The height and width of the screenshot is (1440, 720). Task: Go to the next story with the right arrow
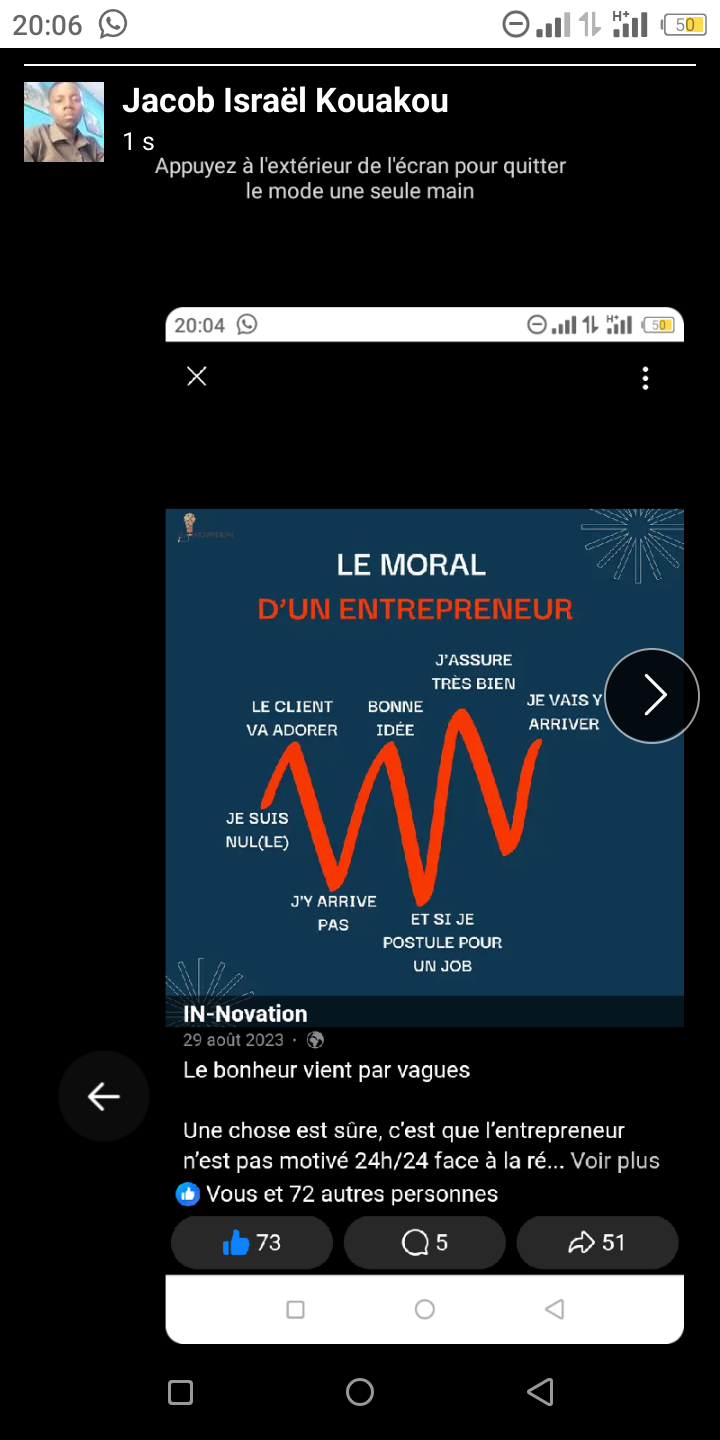[652, 696]
